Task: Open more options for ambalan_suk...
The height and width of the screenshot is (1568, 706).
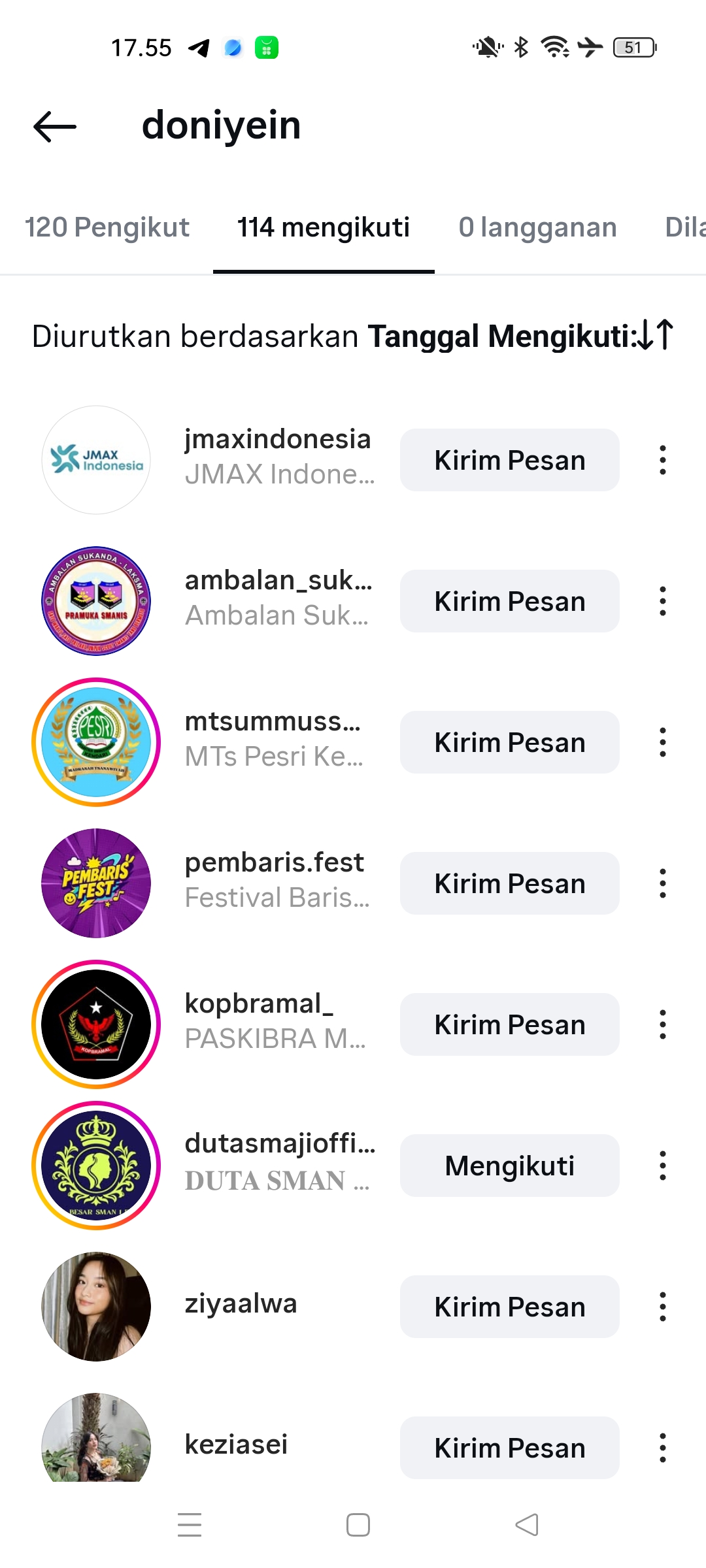Action: click(663, 602)
